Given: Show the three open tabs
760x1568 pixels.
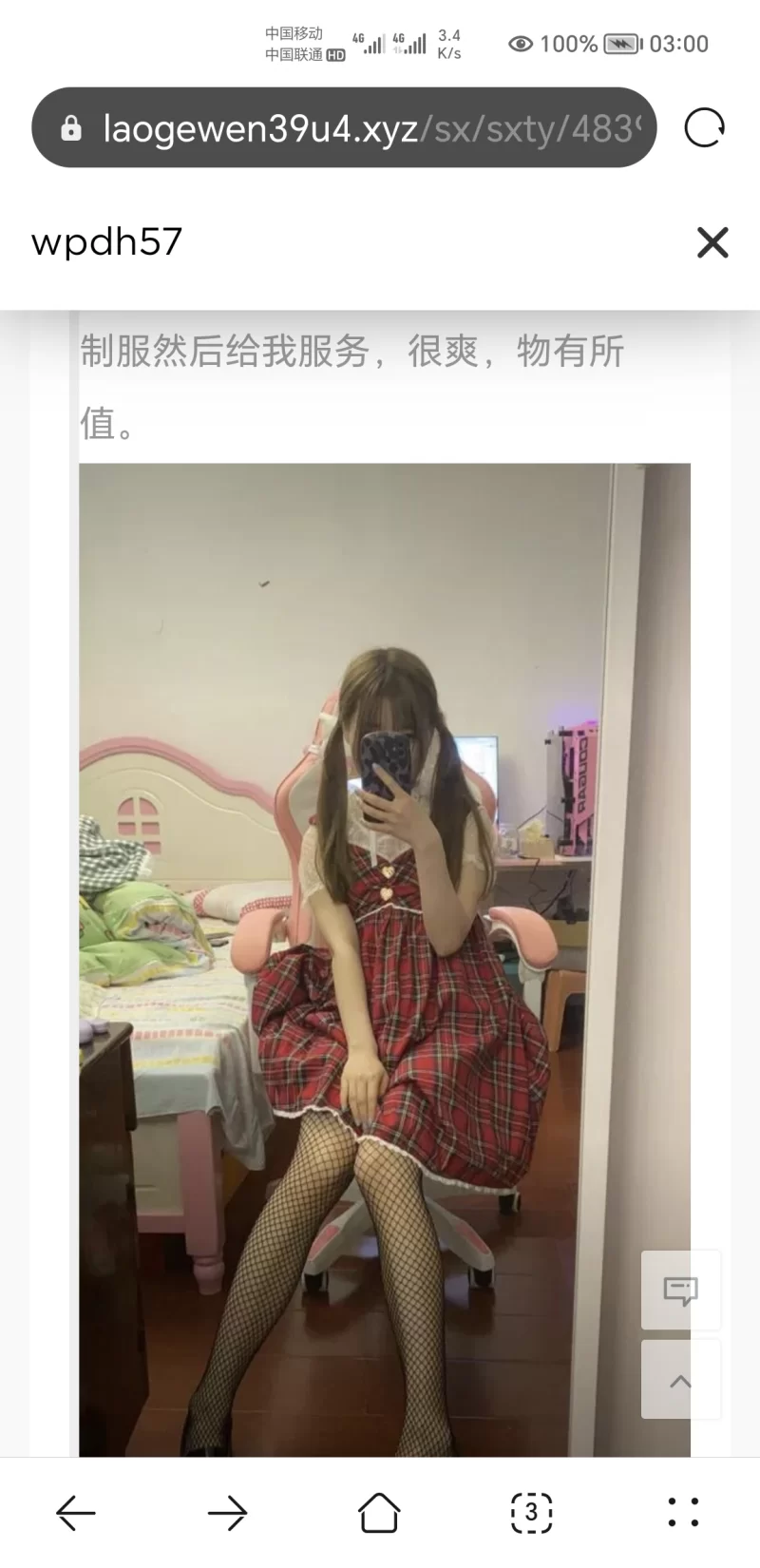Looking at the screenshot, I should (x=531, y=1512).
